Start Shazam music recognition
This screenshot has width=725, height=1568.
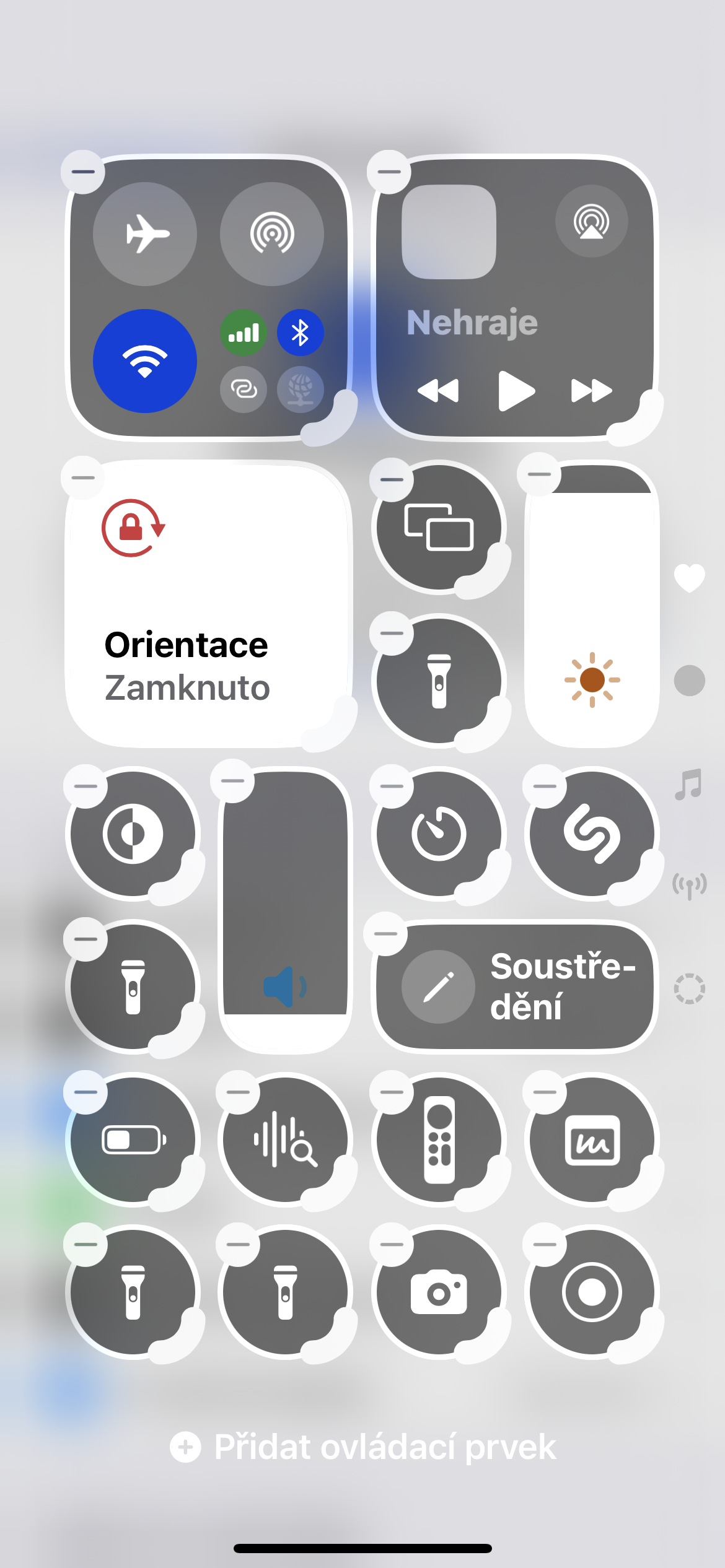(x=592, y=834)
